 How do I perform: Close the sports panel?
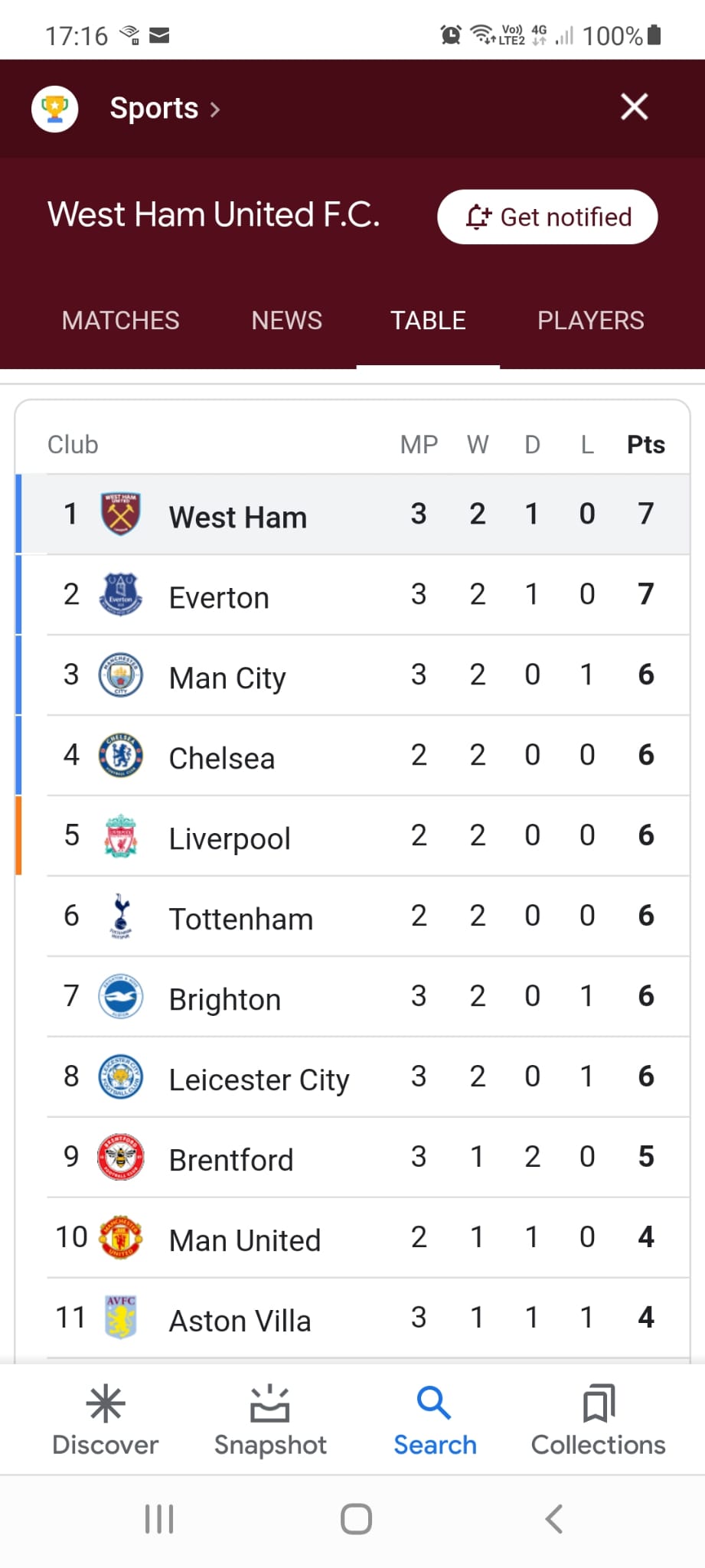[634, 107]
